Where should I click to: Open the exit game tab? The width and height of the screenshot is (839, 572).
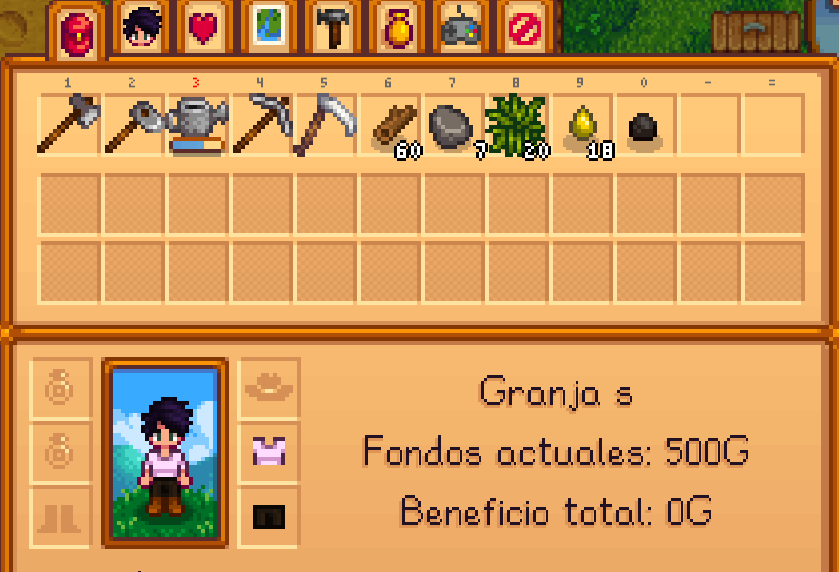click(x=524, y=29)
